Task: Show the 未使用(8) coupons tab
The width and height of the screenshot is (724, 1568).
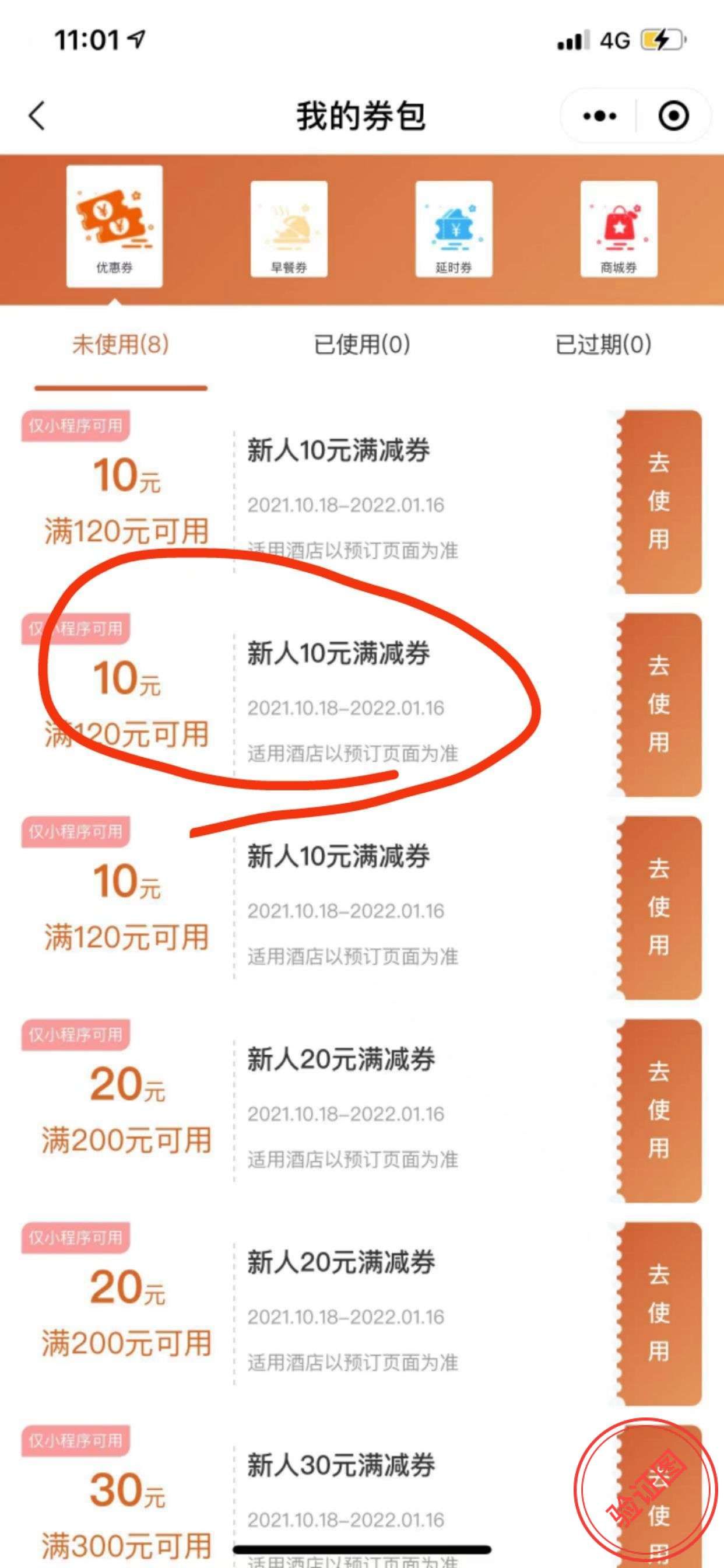Action: (121, 345)
